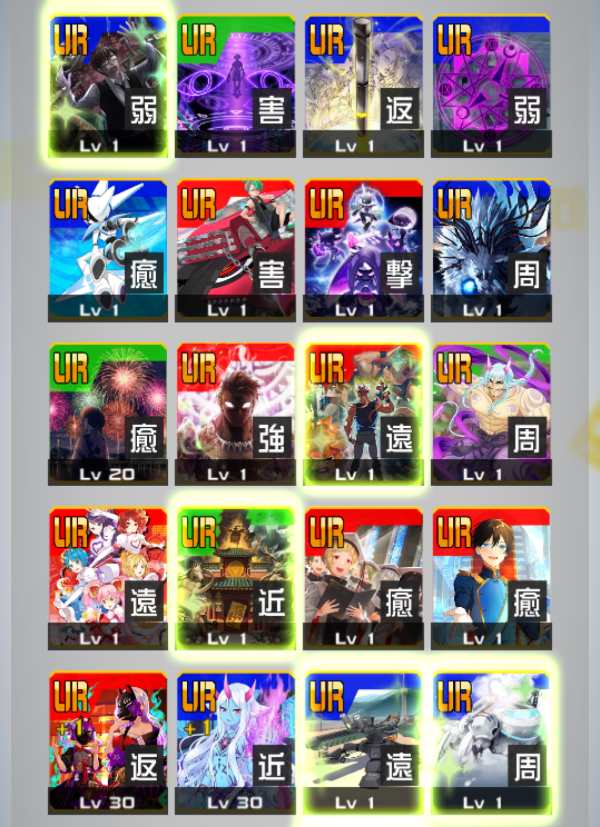Open the 癒 card with boy in blue uniform
The image size is (600, 827).
tap(492, 578)
